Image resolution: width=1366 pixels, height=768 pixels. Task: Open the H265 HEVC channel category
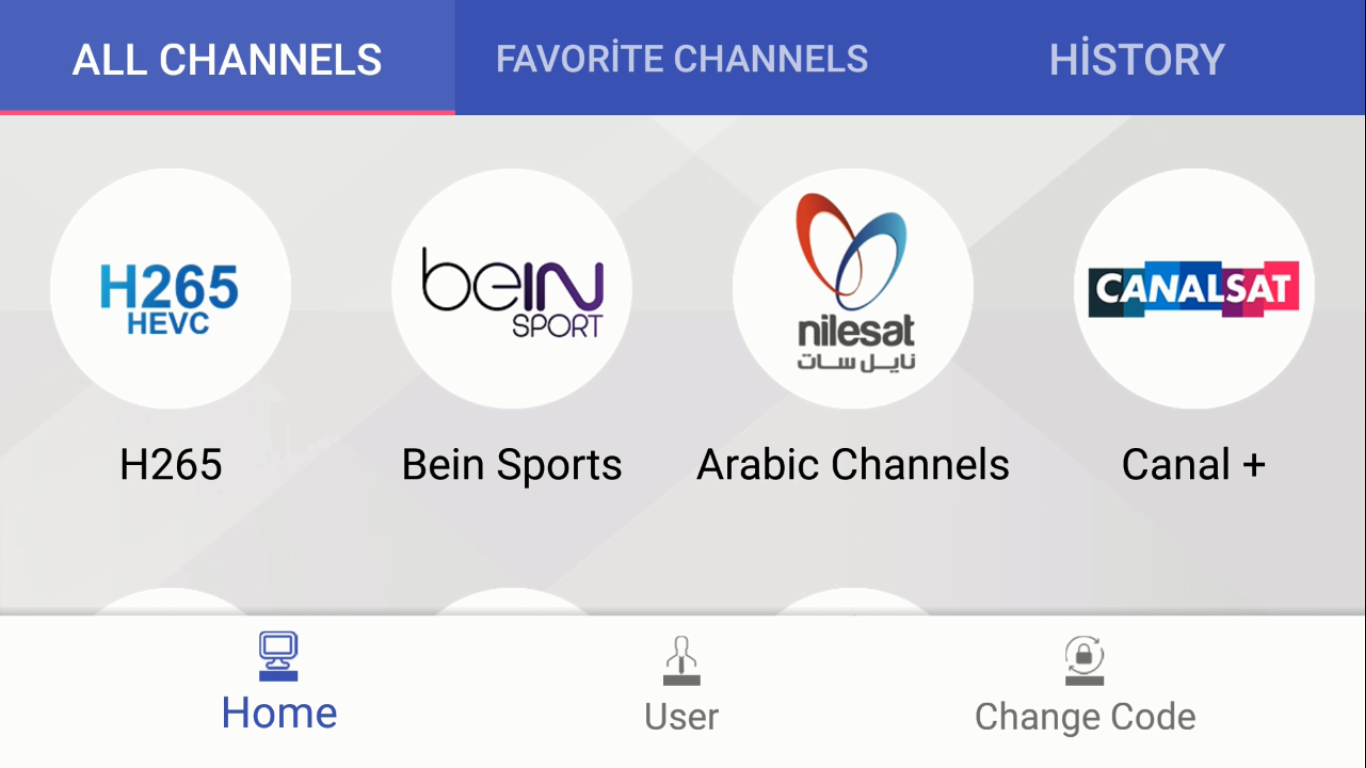tap(170, 289)
